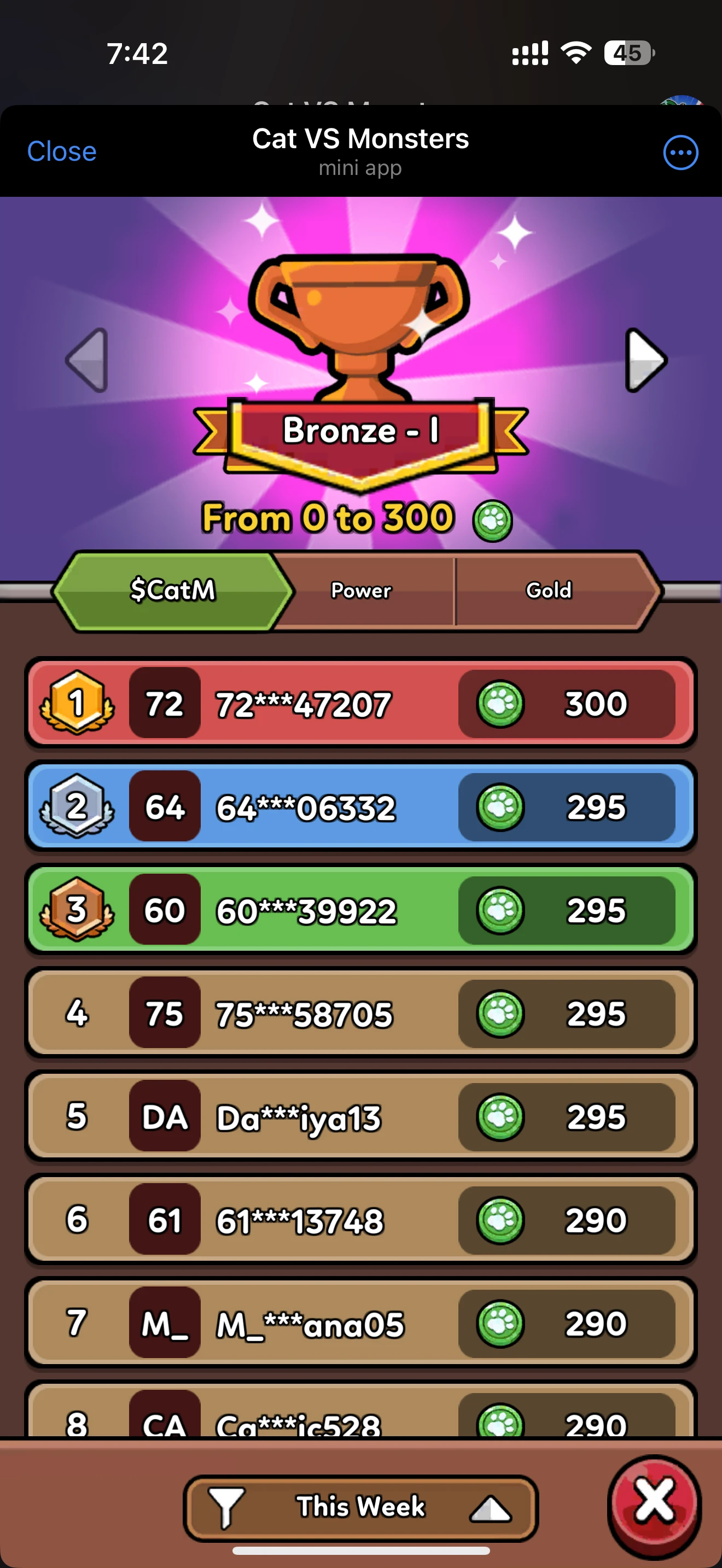Screen dimensions: 722x1568
Task: Close the Cat VS Monsters mini app
Action: pos(61,151)
